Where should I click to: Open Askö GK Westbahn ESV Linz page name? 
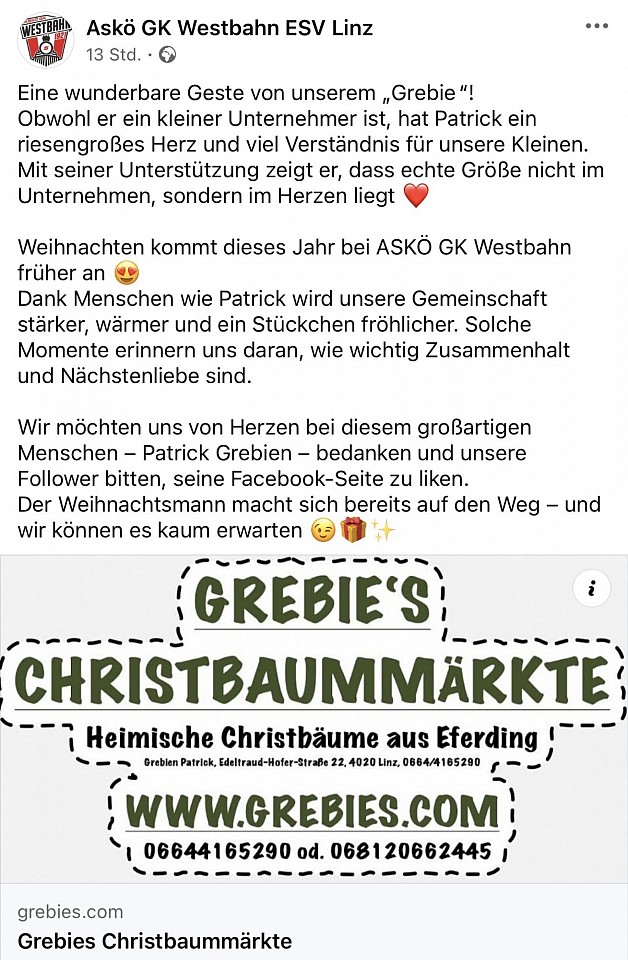pos(230,28)
